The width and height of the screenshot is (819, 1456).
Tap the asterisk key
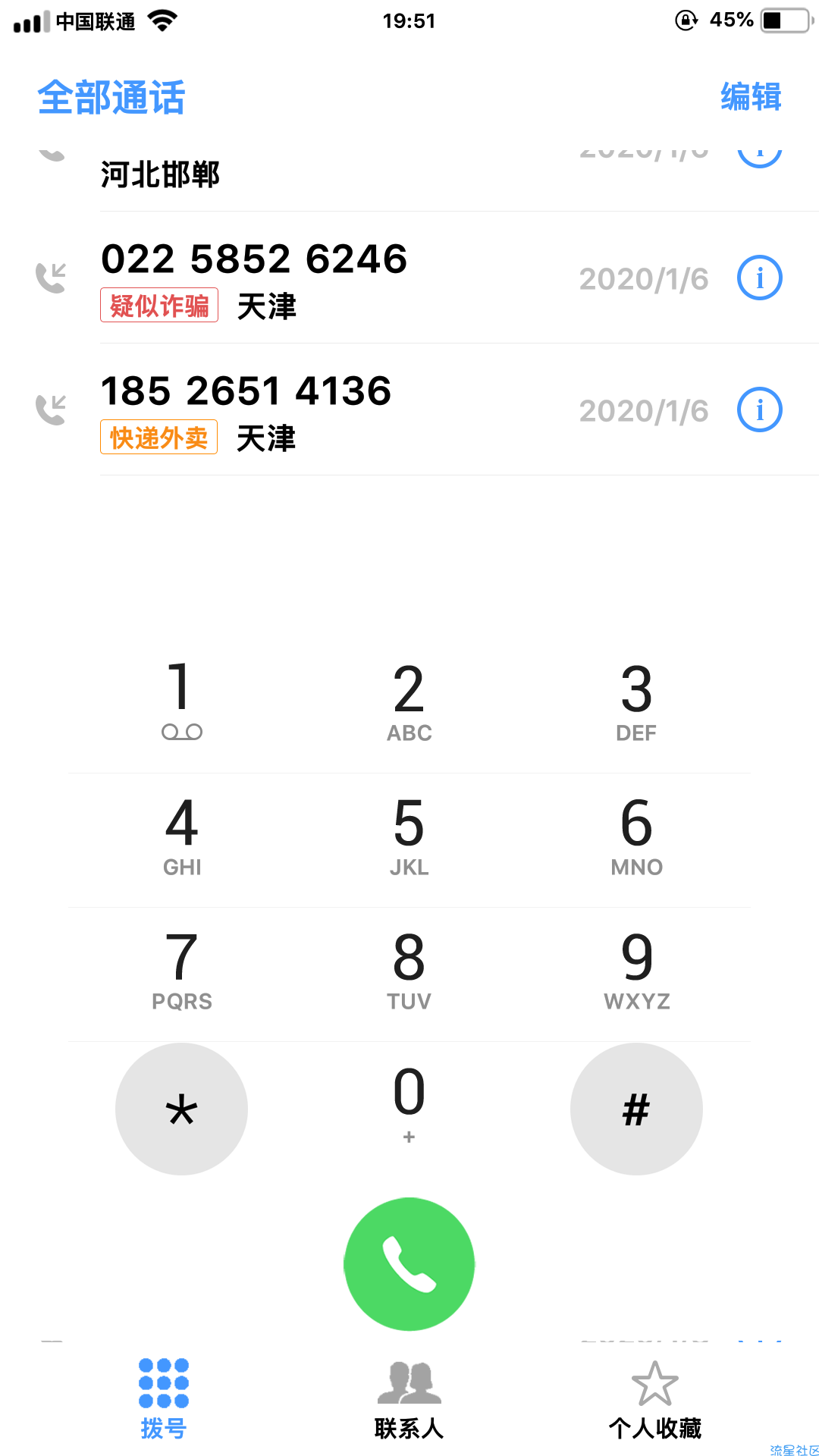point(181,1109)
